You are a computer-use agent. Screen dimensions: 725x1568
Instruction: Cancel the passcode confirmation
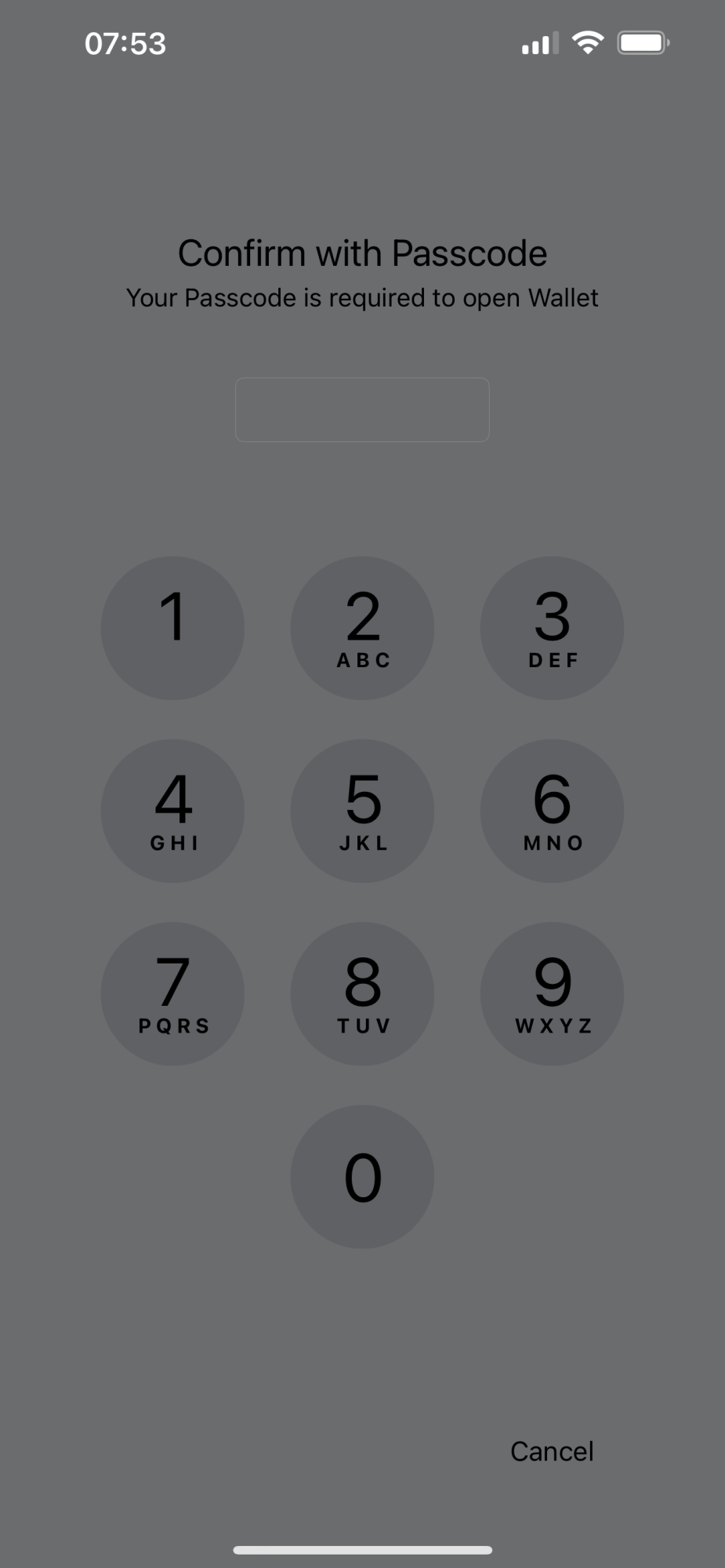[552, 1451]
